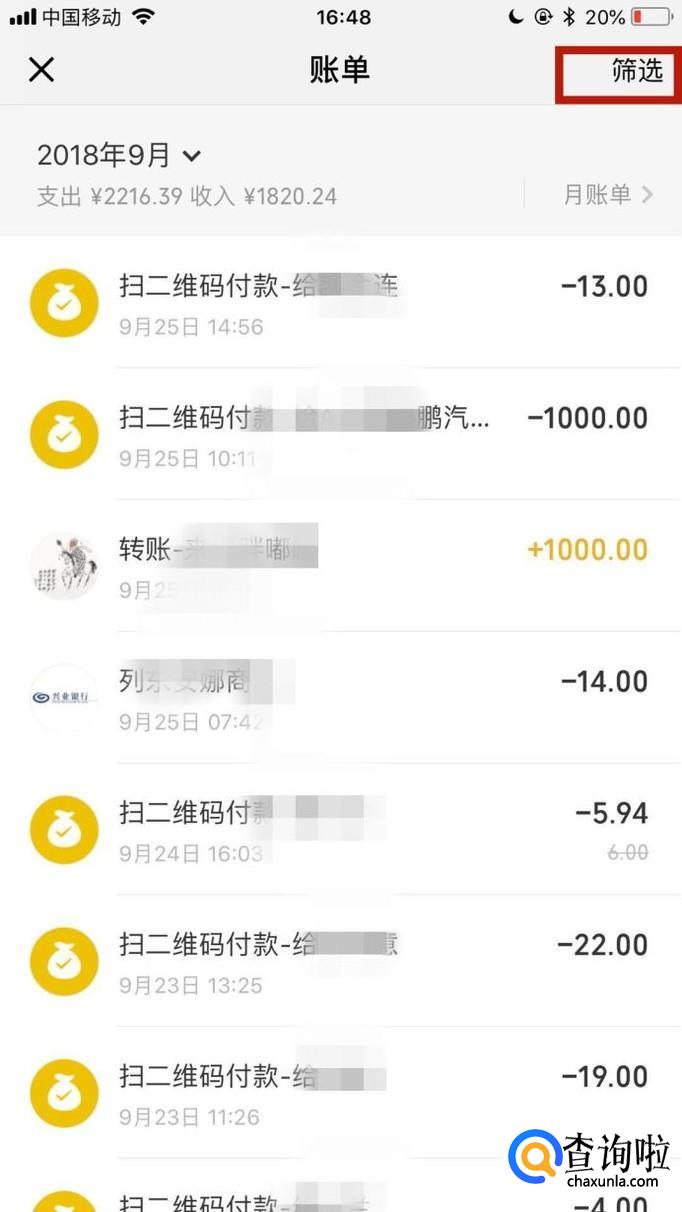This screenshot has width=682, height=1212.
Task: Open the +1000.00 转账 transfer record
Action: (340, 566)
